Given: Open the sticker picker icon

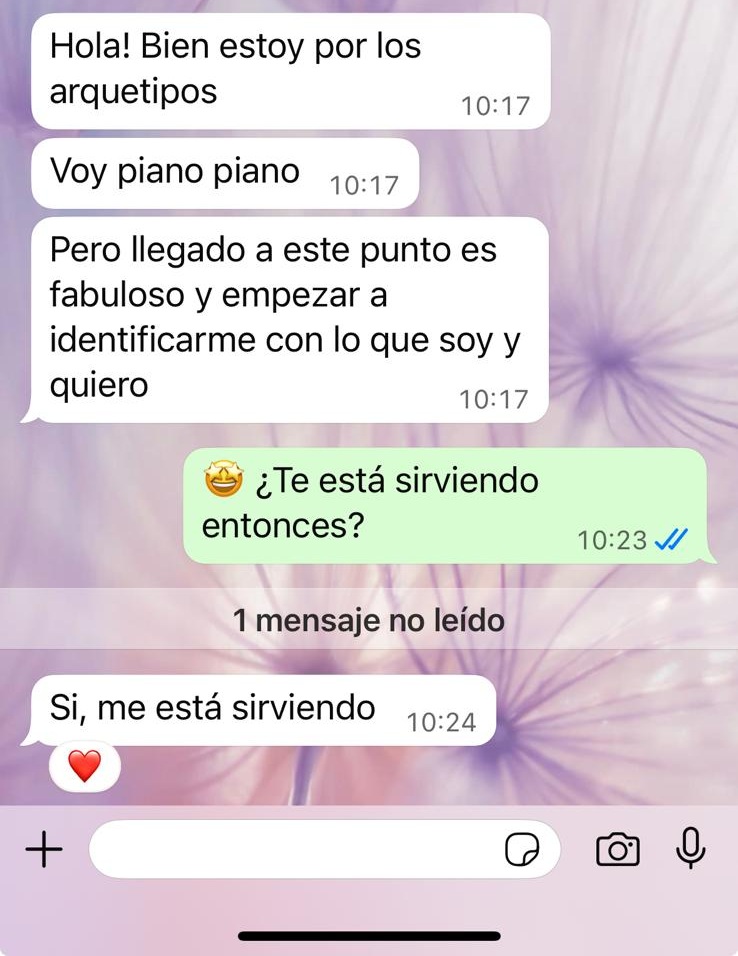Looking at the screenshot, I should point(522,850).
